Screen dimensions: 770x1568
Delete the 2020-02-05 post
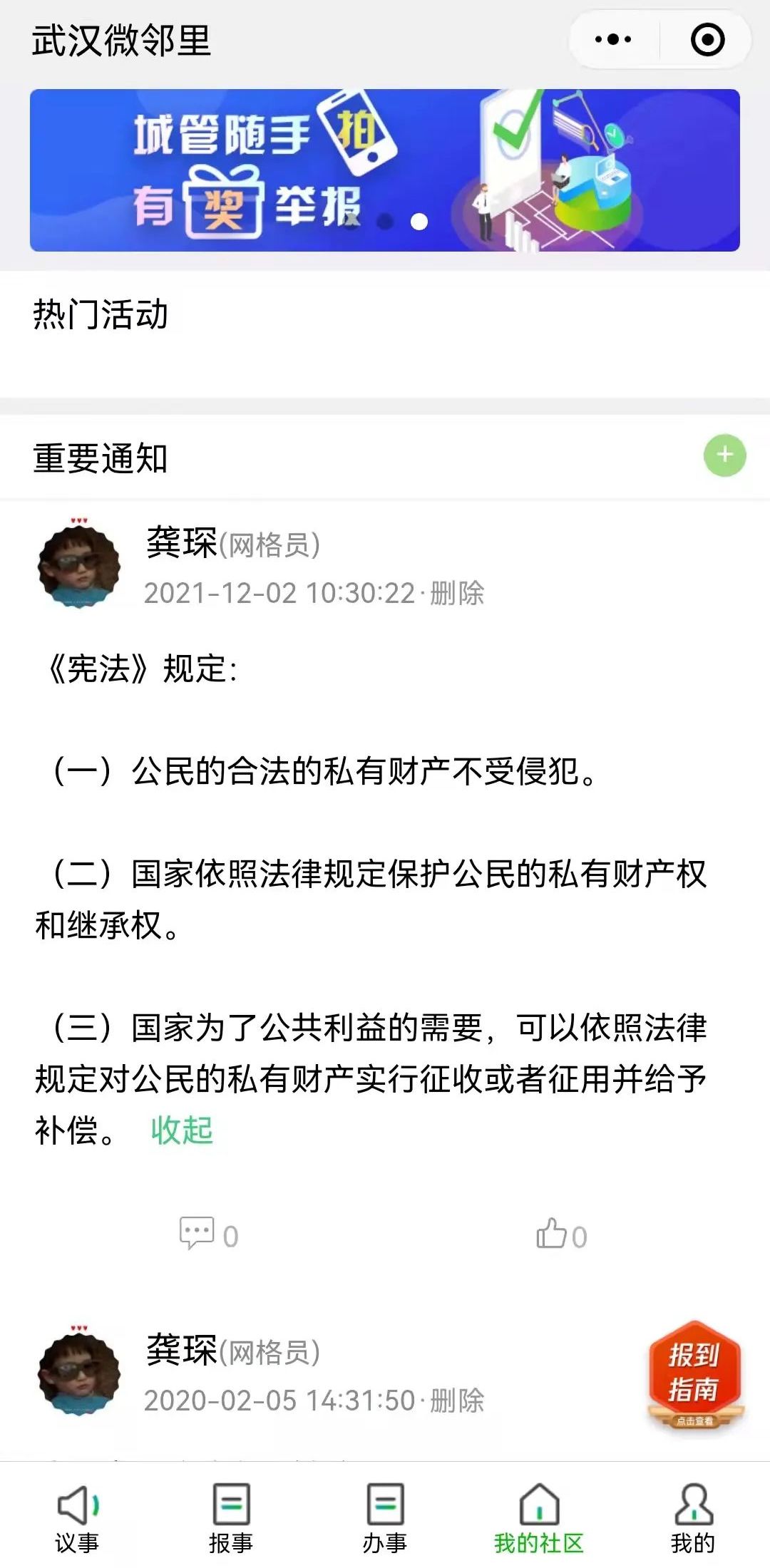457,1401
